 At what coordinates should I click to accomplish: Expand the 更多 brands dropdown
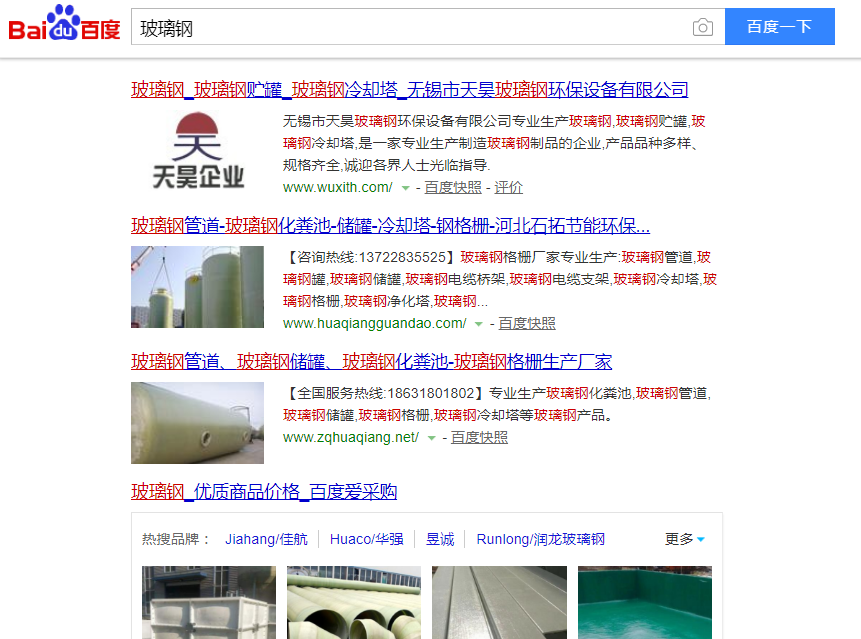(685, 539)
